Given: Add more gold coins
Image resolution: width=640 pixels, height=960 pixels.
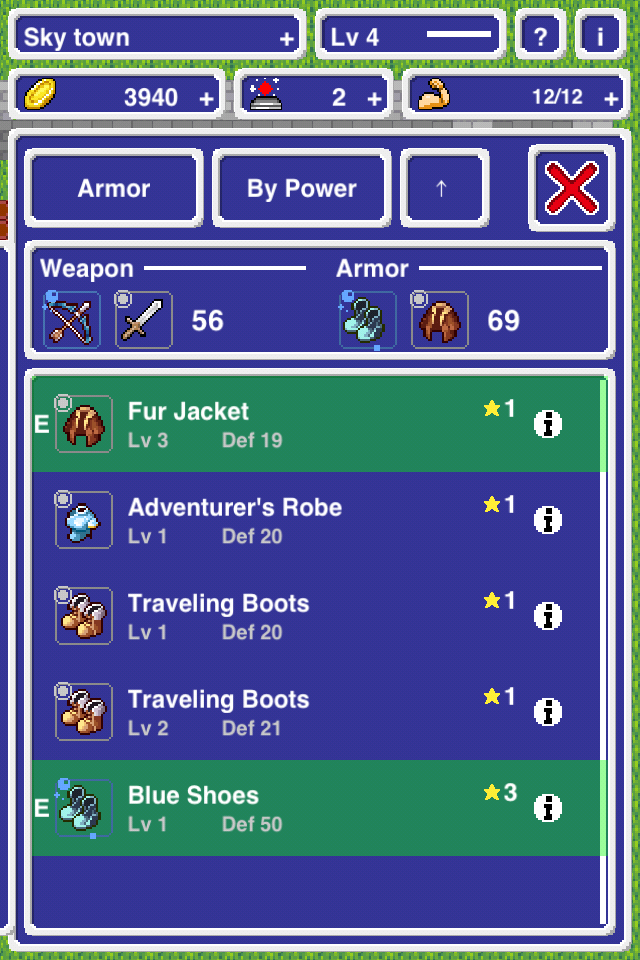Looking at the screenshot, I should pos(206,97).
